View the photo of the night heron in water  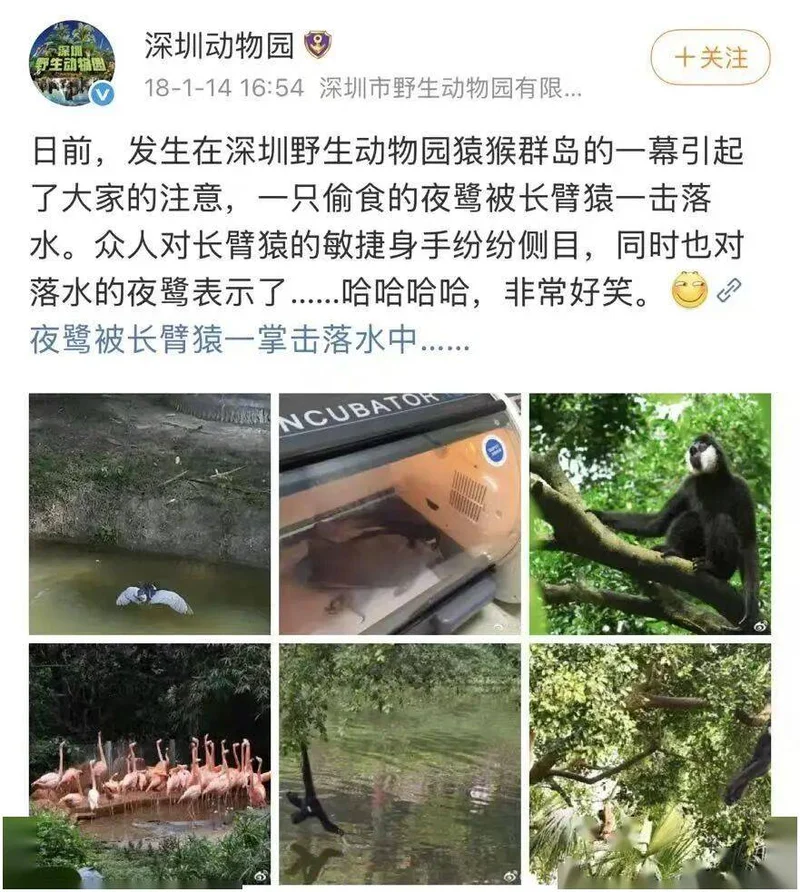click(x=149, y=513)
